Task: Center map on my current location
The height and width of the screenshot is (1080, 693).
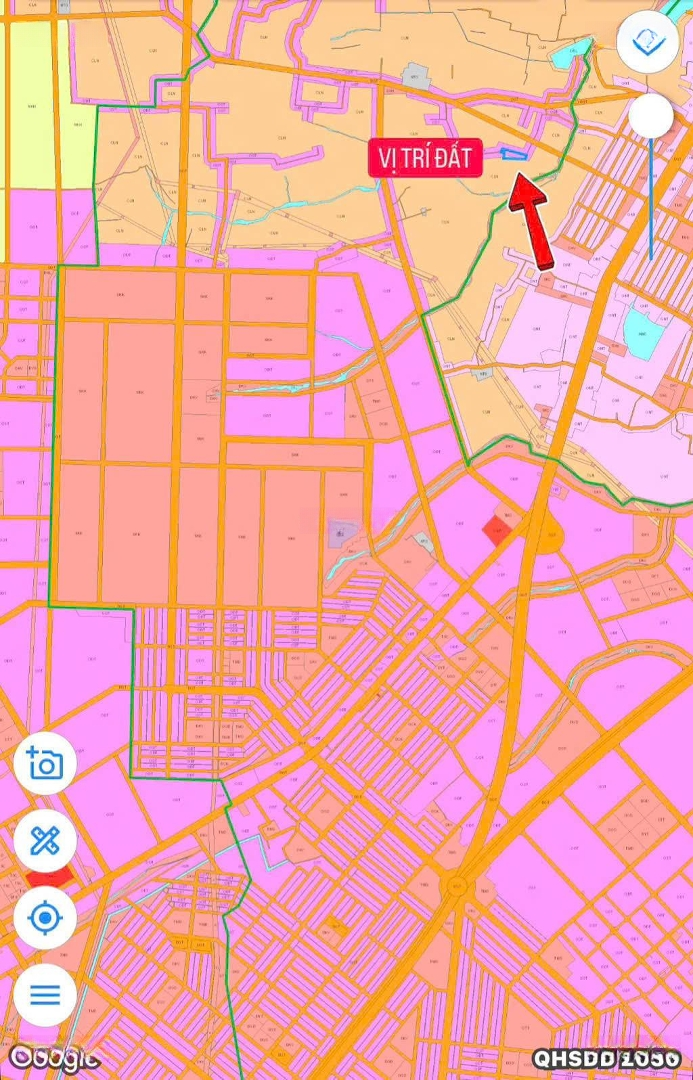Action: point(45,917)
